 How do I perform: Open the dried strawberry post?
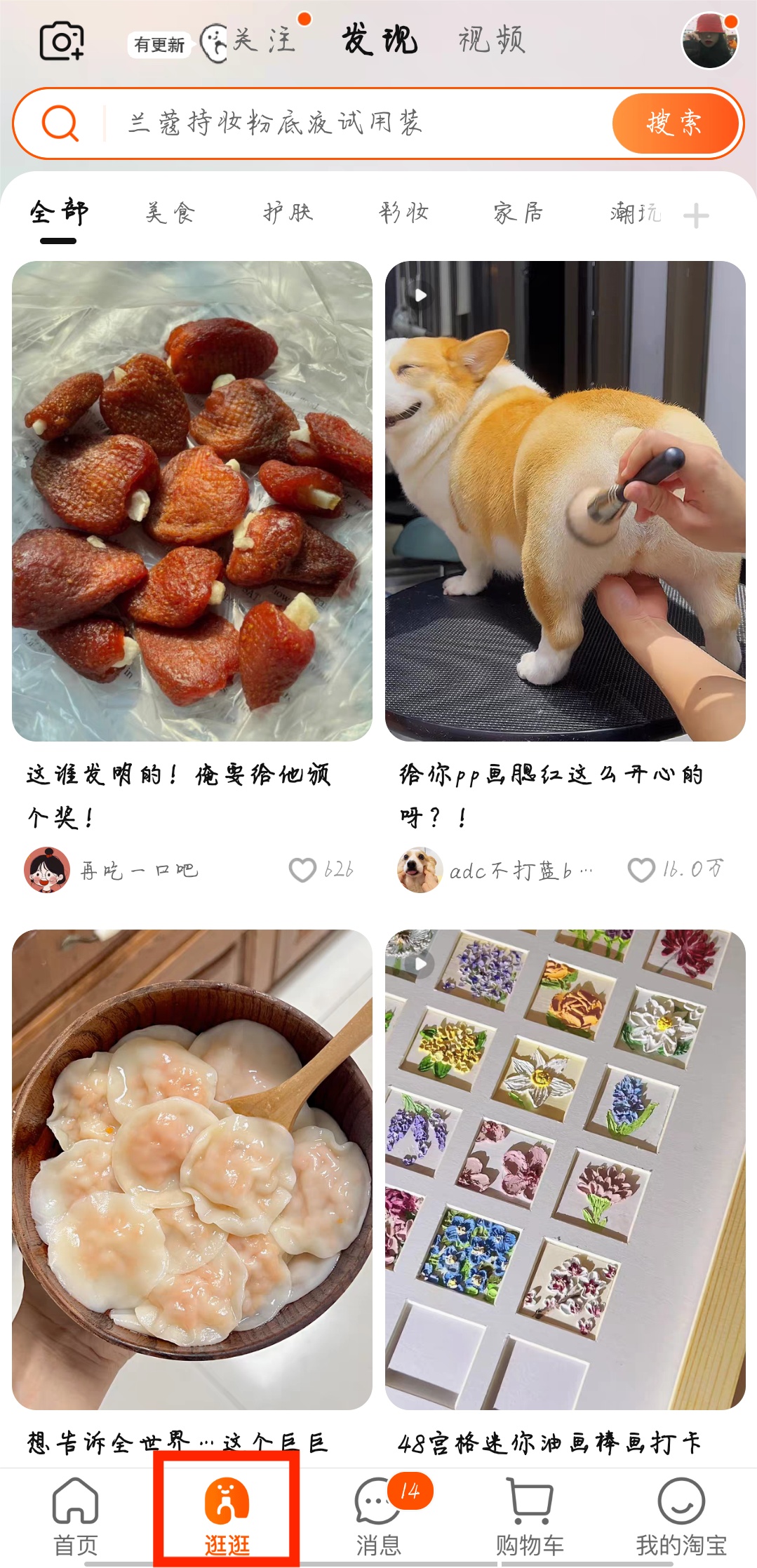[192, 501]
